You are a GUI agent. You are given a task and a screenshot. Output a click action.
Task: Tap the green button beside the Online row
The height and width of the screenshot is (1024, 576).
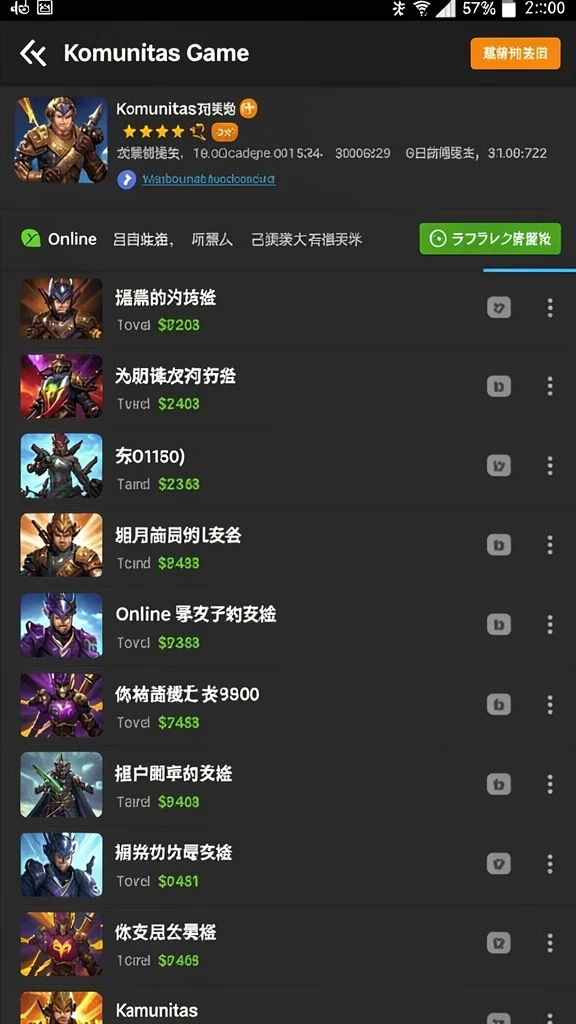point(490,239)
